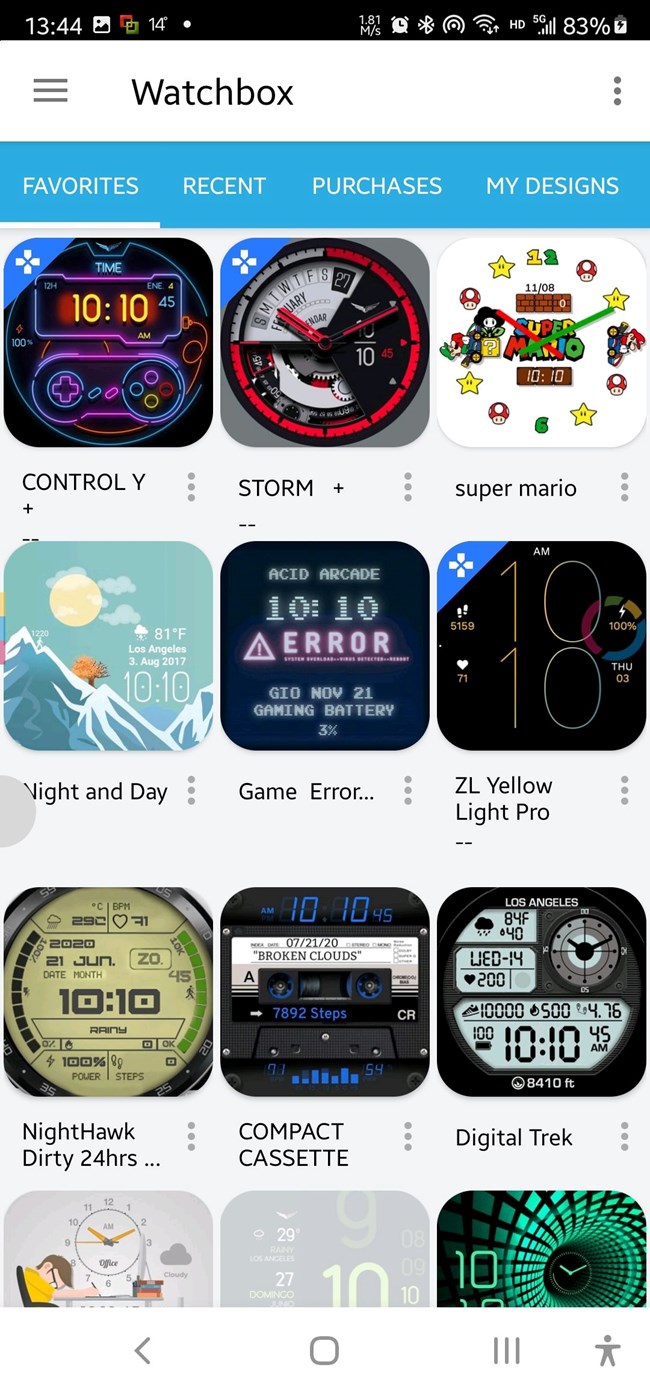The image size is (650, 1394).
Task: Select the COMPACT CASSETTE watch face
Action: pyautogui.click(x=325, y=992)
